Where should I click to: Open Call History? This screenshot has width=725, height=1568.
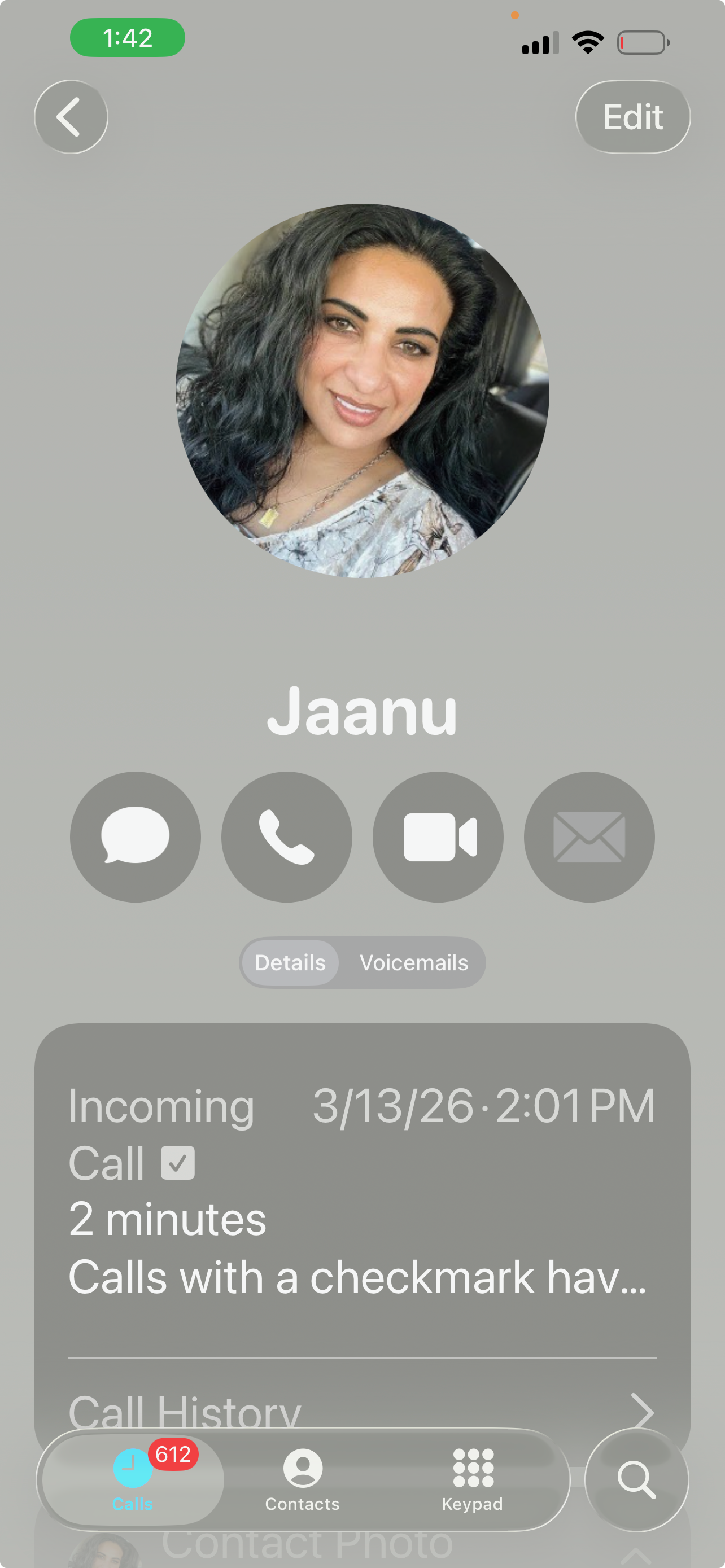point(361,1411)
